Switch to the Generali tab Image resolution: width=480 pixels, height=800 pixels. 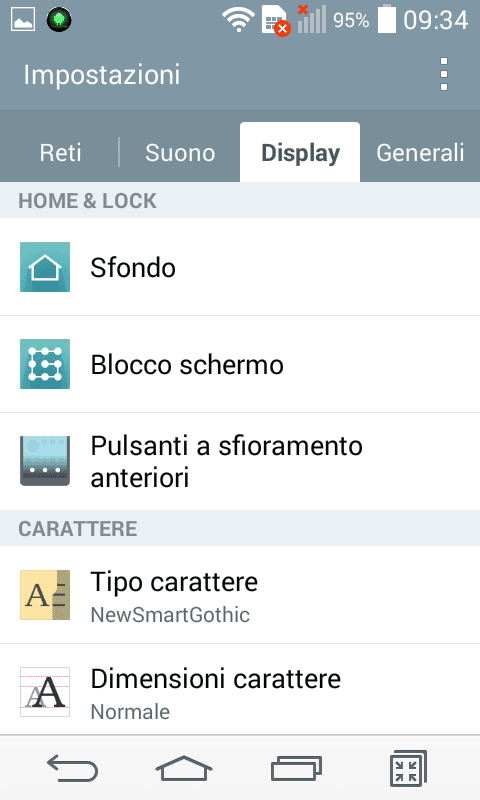[420, 153]
